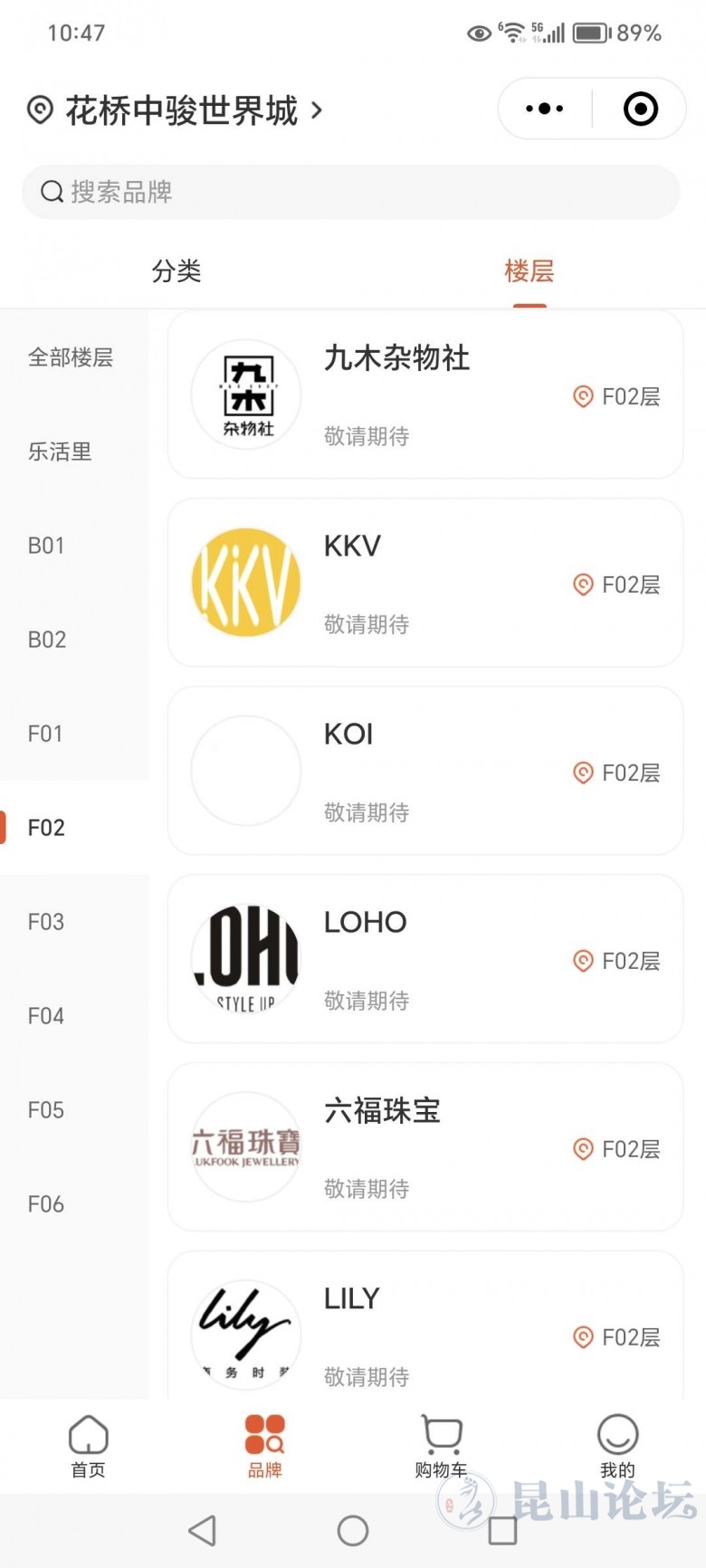The width and height of the screenshot is (706, 1568).
Task: View brands on floor F06
Action: (x=46, y=1204)
